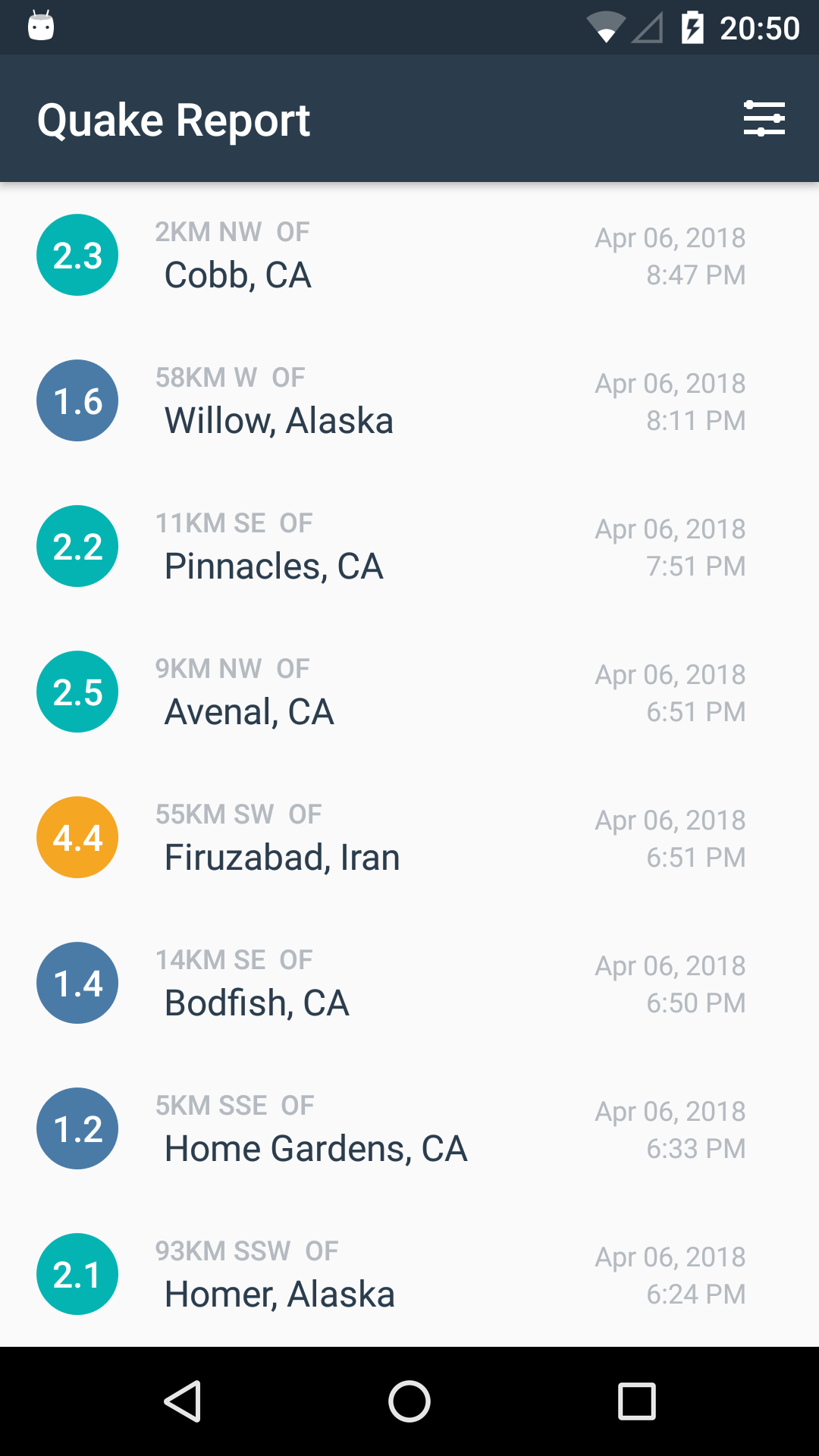Image resolution: width=819 pixels, height=1456 pixels.
Task: Open the recent apps overview
Action: 637,1401
